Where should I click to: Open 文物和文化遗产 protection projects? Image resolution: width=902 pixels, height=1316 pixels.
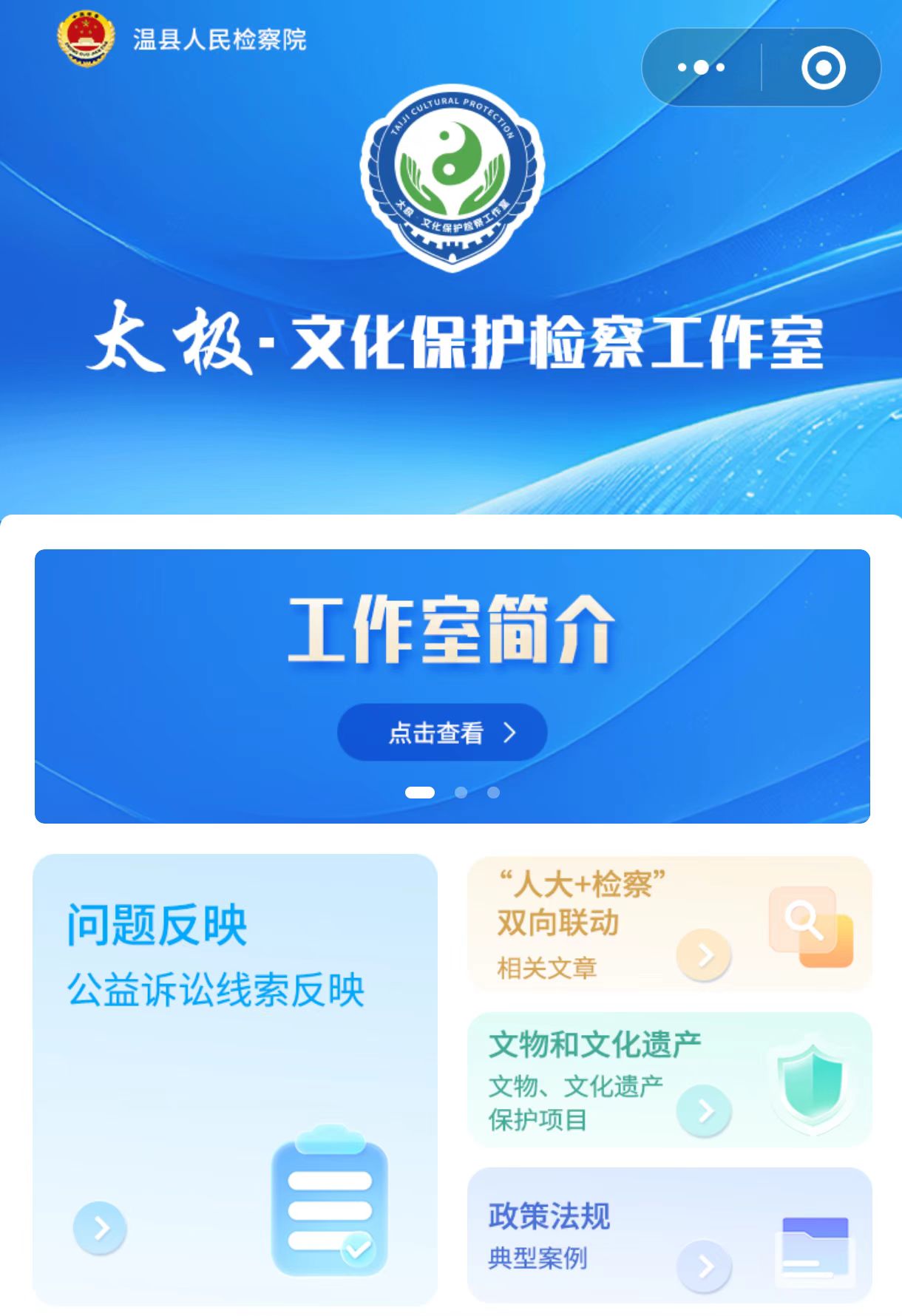(669, 1079)
